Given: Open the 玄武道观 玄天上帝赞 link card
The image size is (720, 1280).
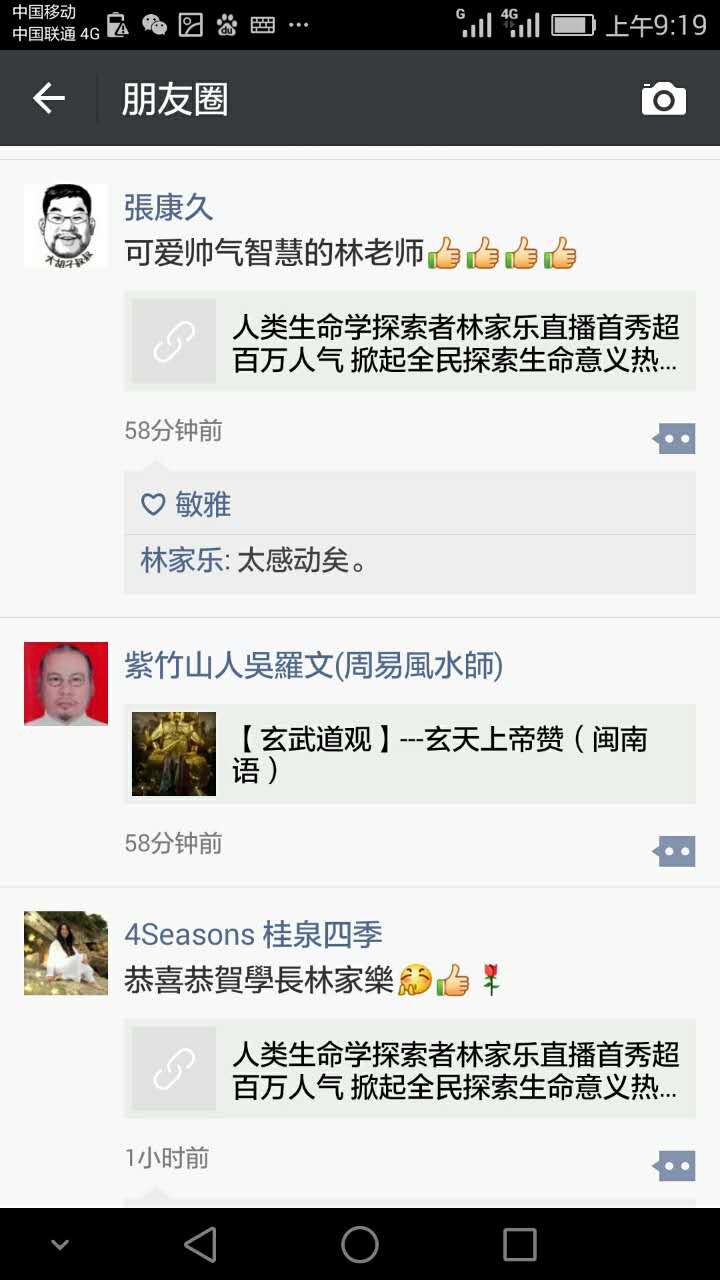Looking at the screenshot, I should pos(410,754).
